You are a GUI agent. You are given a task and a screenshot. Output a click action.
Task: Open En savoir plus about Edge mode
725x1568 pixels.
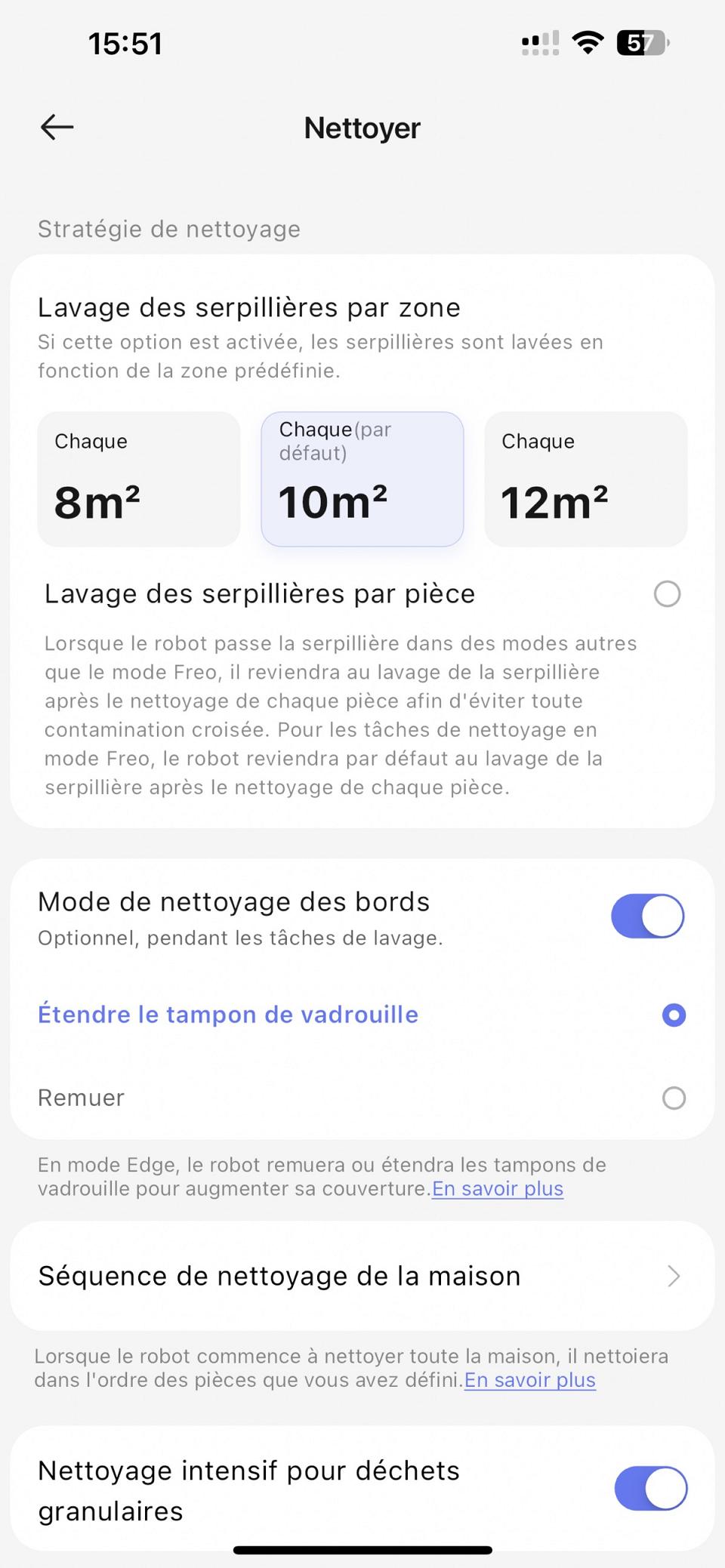click(x=498, y=1189)
